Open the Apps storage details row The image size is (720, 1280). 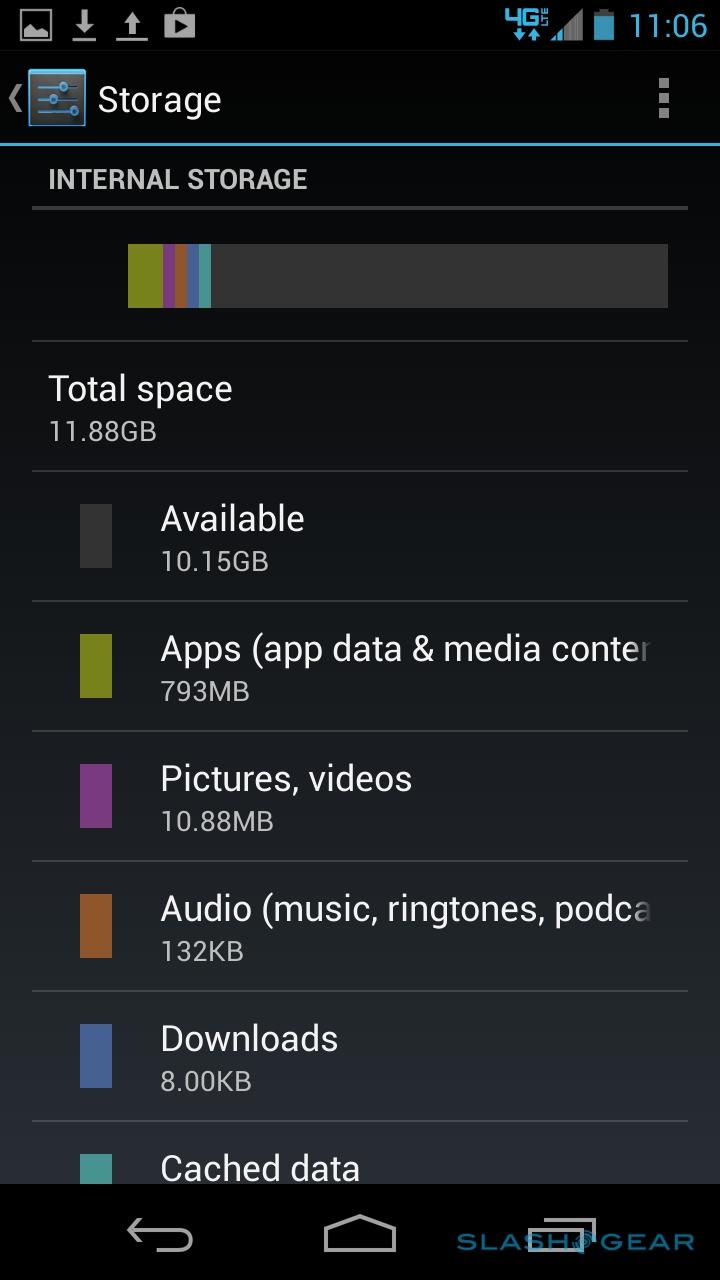click(x=360, y=666)
